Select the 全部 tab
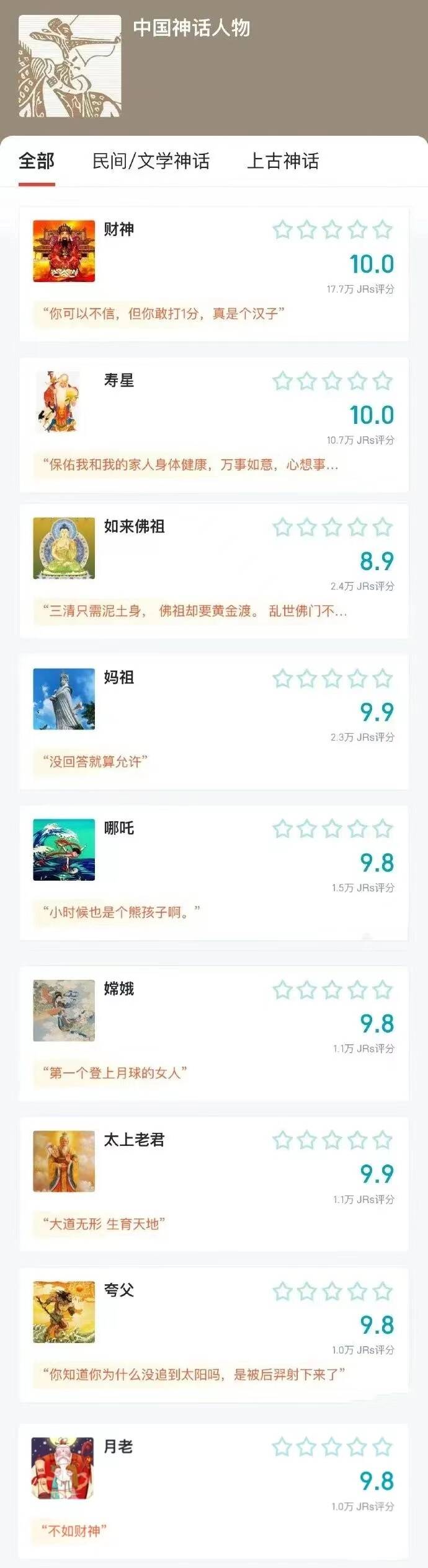428x1568 pixels. tap(37, 162)
